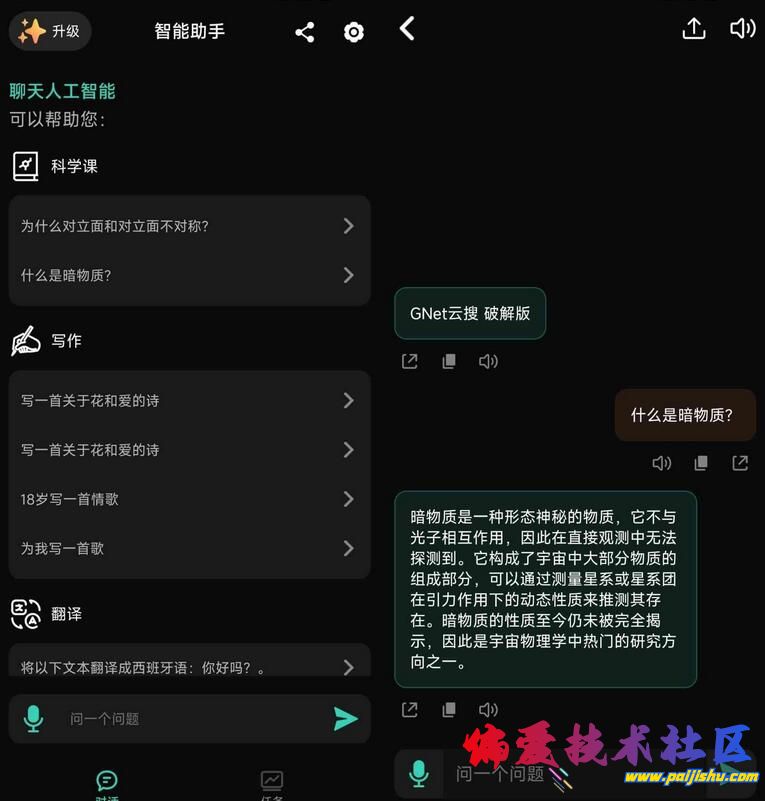Screen dimensions: 765x801
Task: Switch to the 任务 tab
Action: coord(272,783)
